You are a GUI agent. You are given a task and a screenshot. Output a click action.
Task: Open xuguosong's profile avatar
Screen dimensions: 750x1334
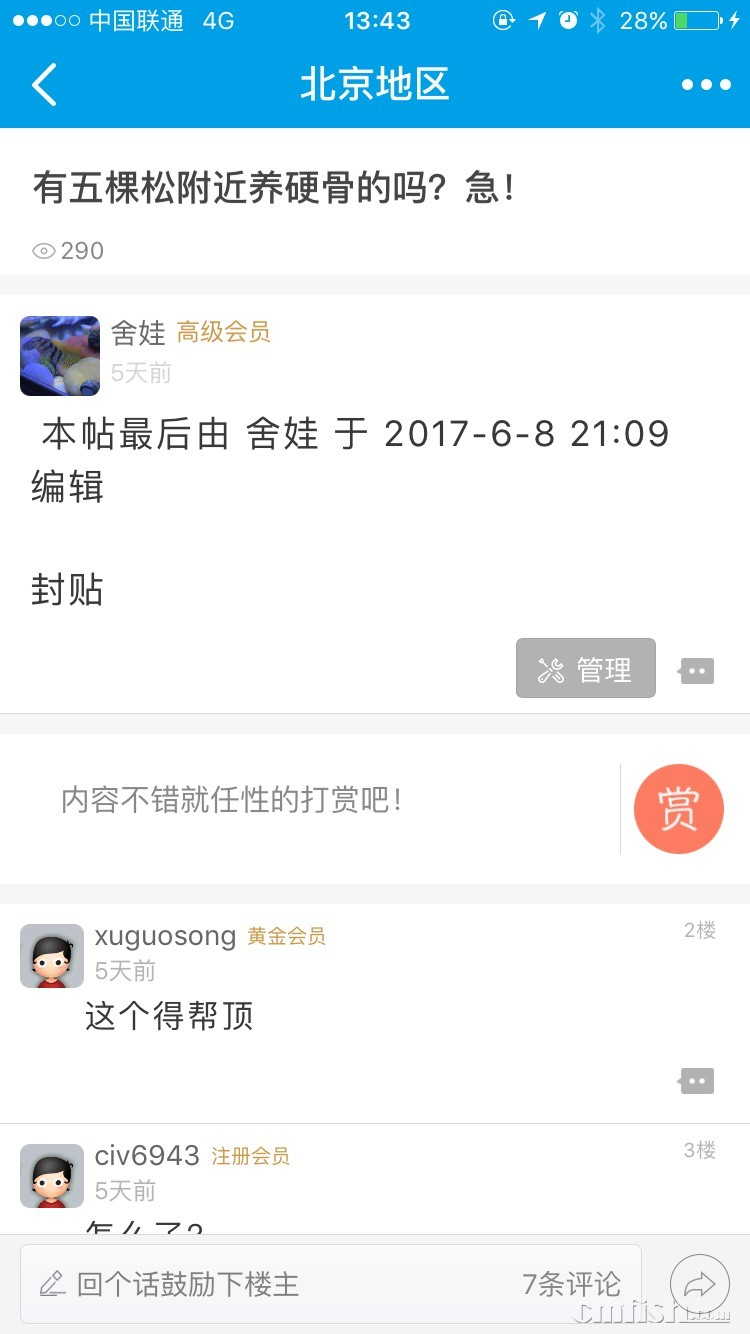[52, 956]
